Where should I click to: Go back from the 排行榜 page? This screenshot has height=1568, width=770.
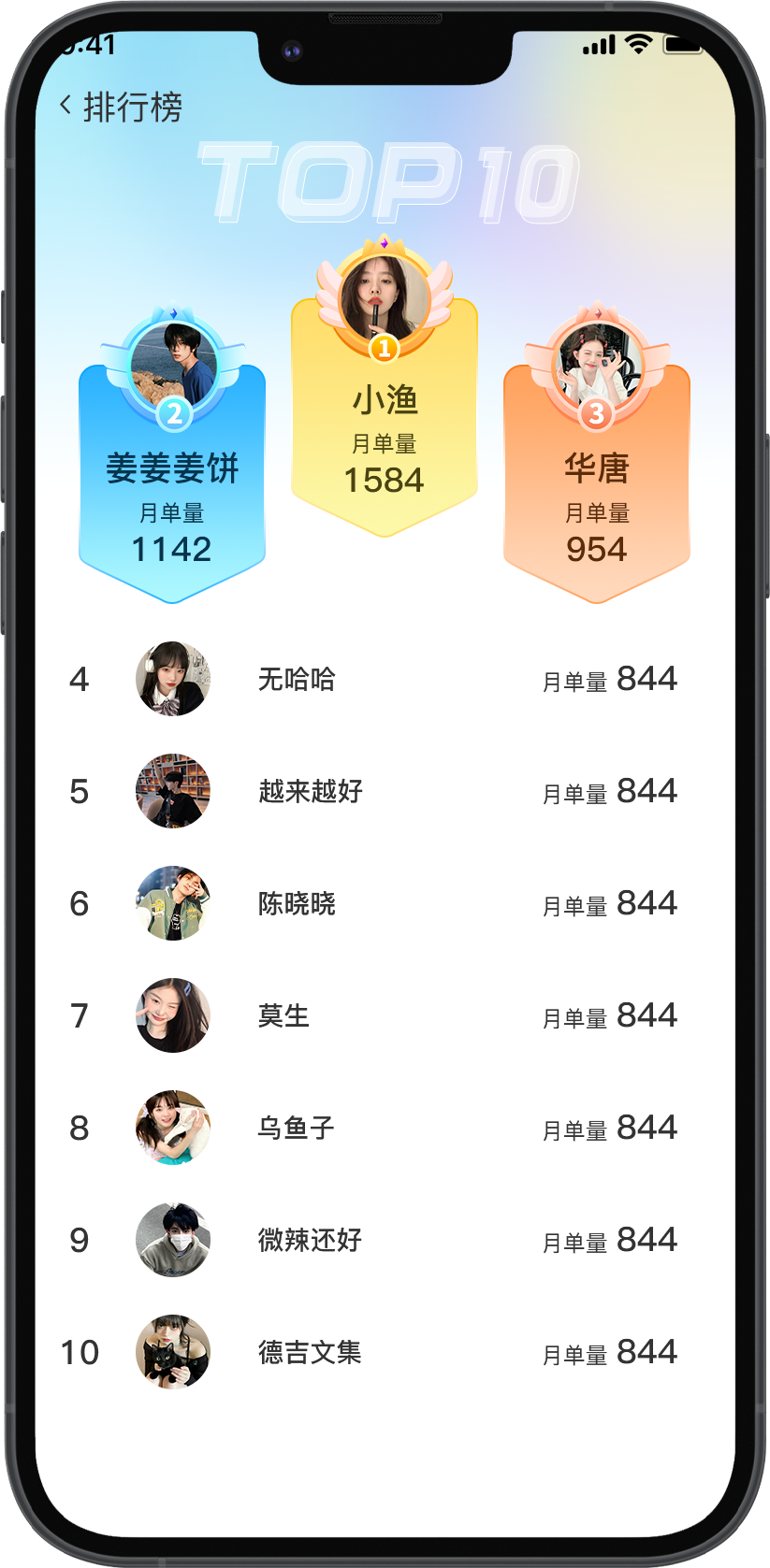tap(65, 106)
